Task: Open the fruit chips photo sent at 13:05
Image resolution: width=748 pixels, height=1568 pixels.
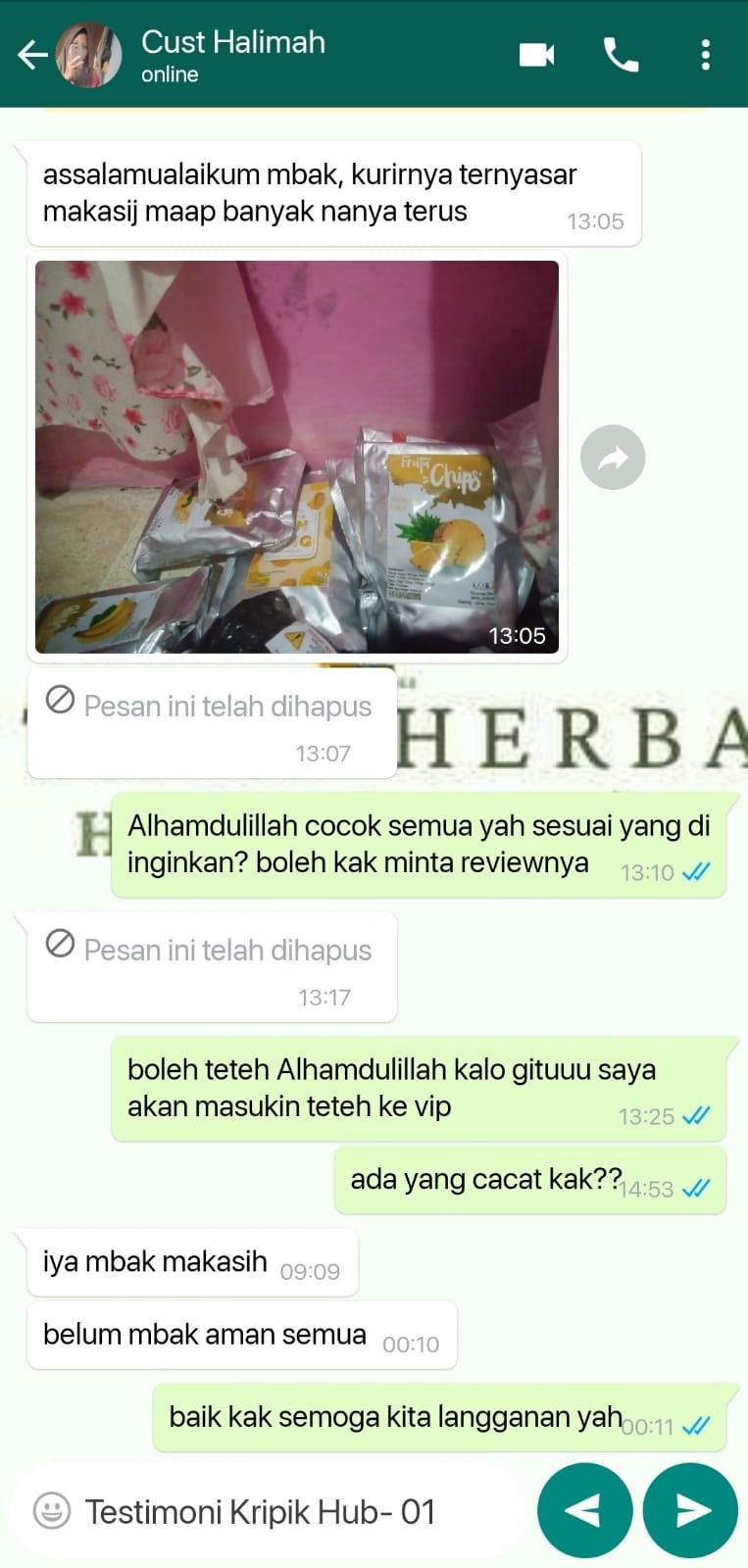Action: 296,456
